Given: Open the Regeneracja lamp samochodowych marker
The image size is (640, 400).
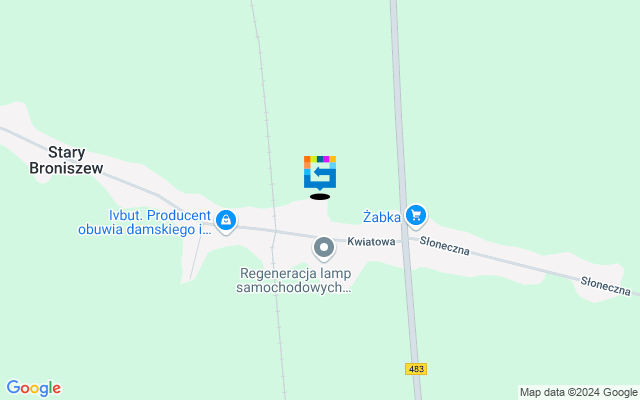Looking at the screenshot, I should point(324,246).
